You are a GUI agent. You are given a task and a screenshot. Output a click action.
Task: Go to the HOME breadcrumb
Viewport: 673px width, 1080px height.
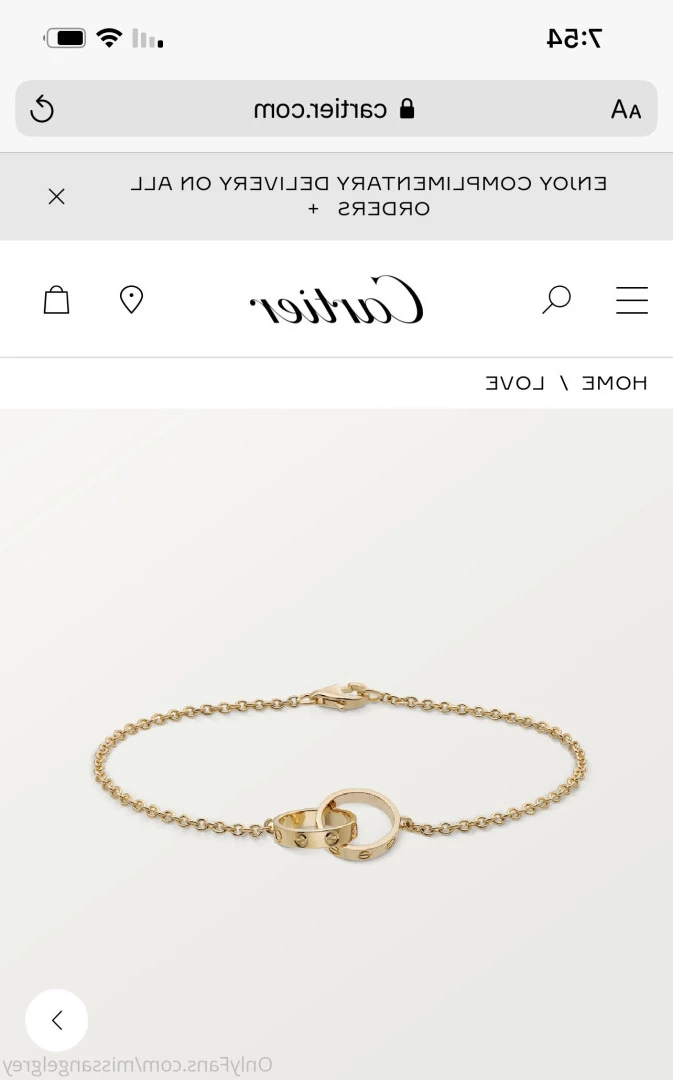(614, 383)
